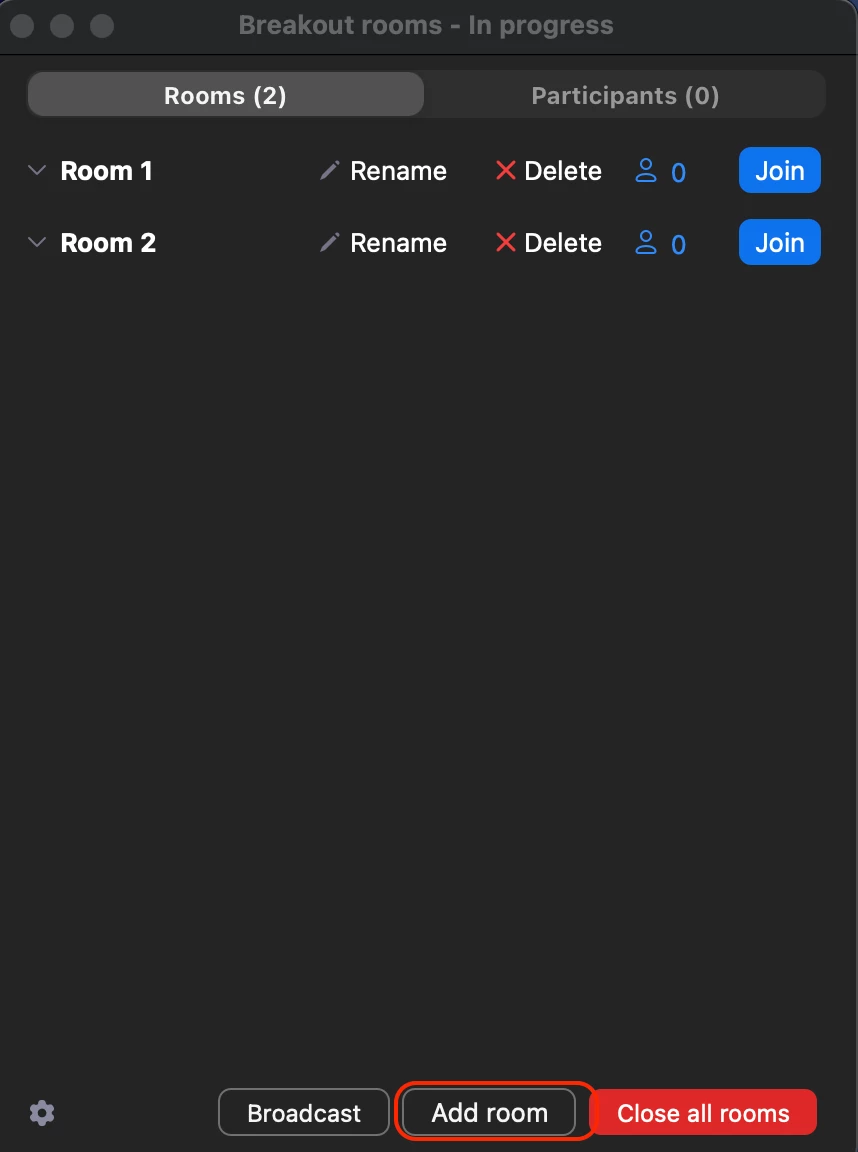Expand the Room 2 chevron

coord(37,243)
